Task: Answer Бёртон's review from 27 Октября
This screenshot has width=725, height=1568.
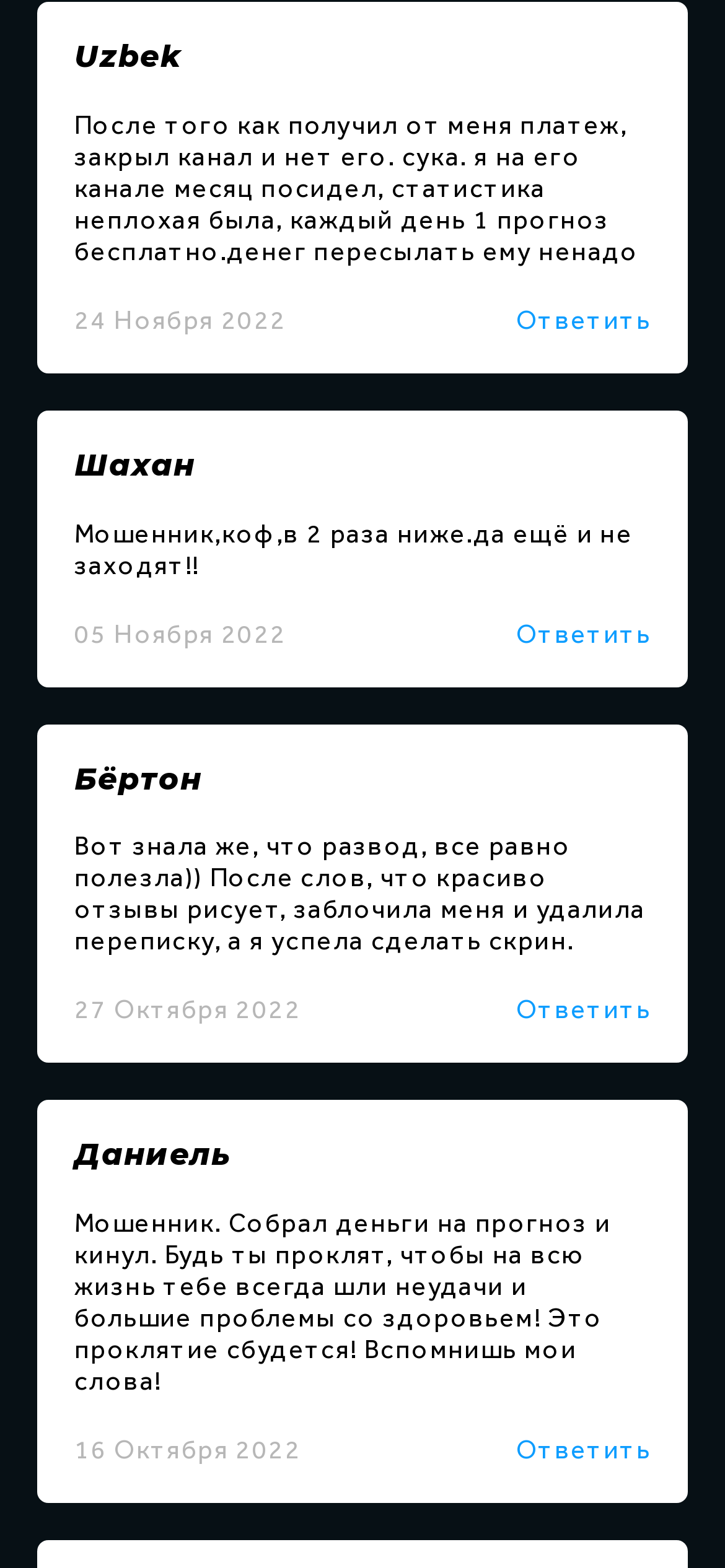Action: (x=582, y=1010)
